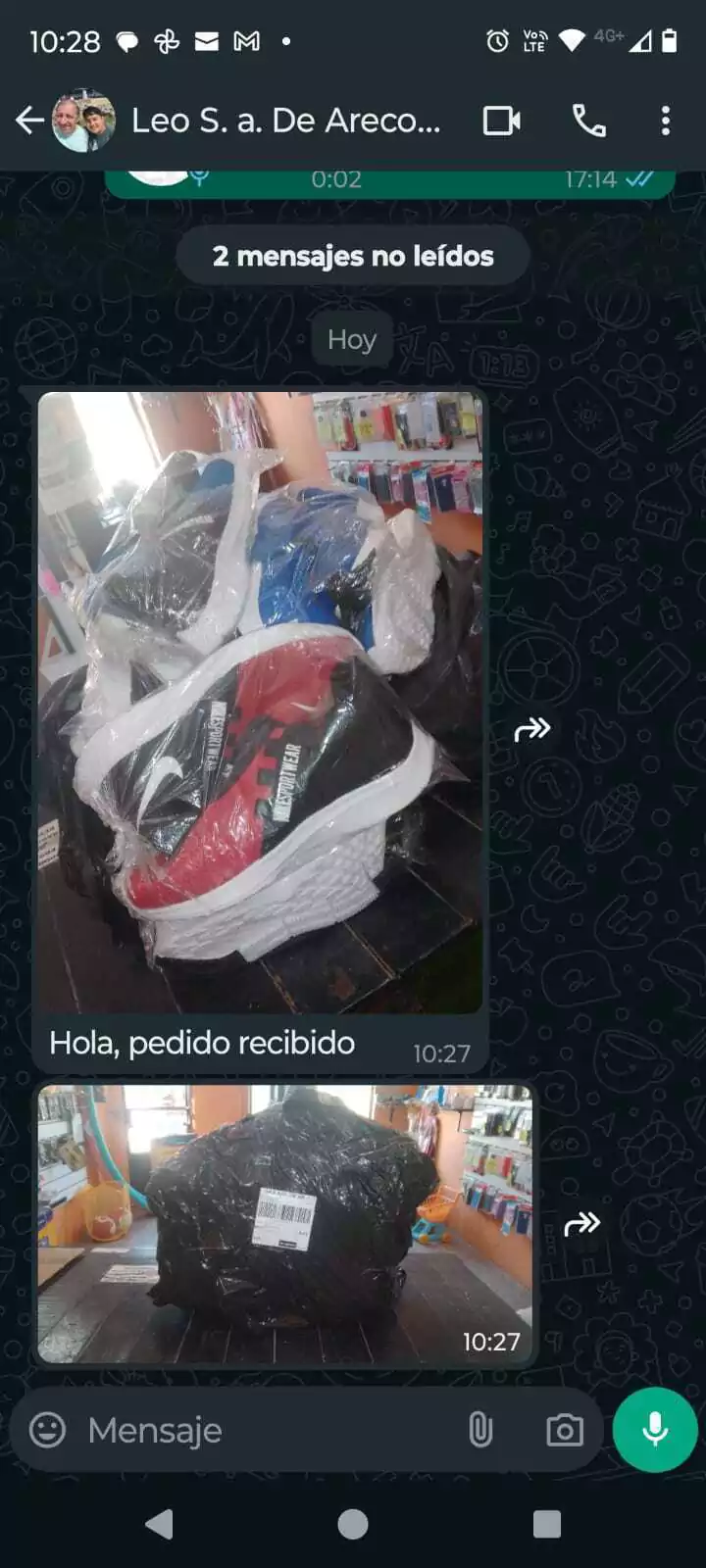Forward the black wrapped package photo
This screenshot has height=1568, width=706.
tap(581, 1223)
